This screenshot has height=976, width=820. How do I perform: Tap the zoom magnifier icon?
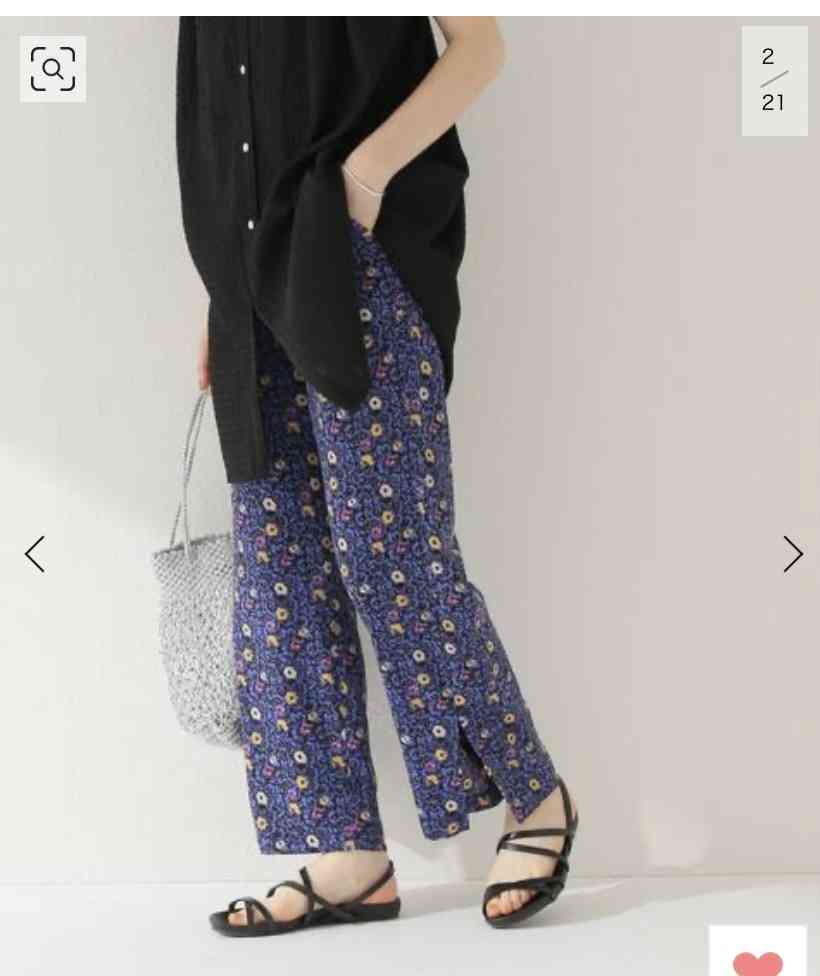(53, 69)
